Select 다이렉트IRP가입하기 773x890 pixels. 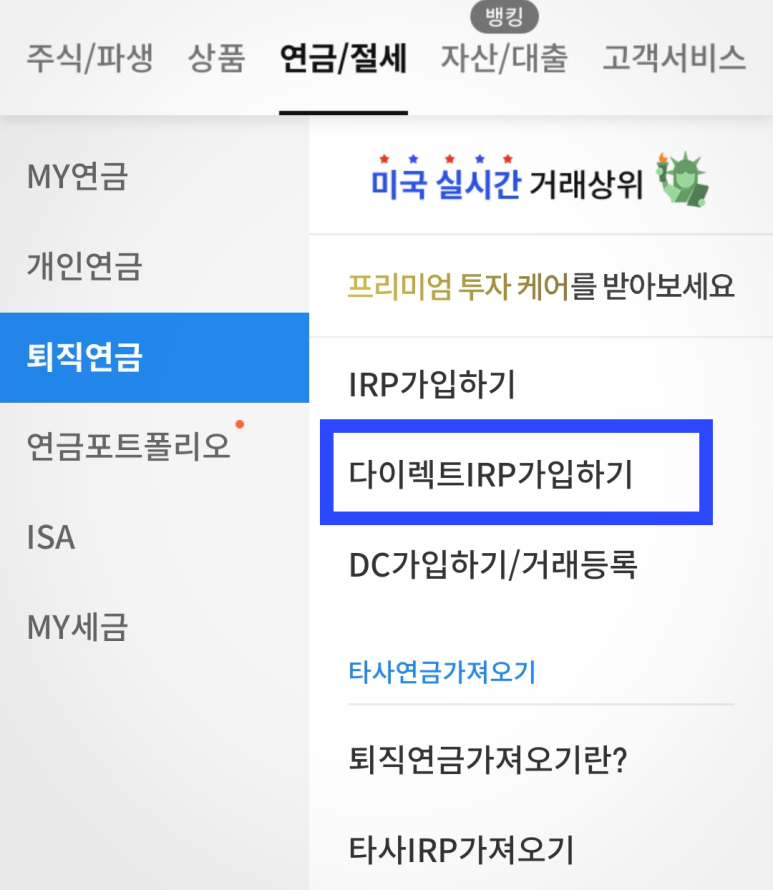491,473
